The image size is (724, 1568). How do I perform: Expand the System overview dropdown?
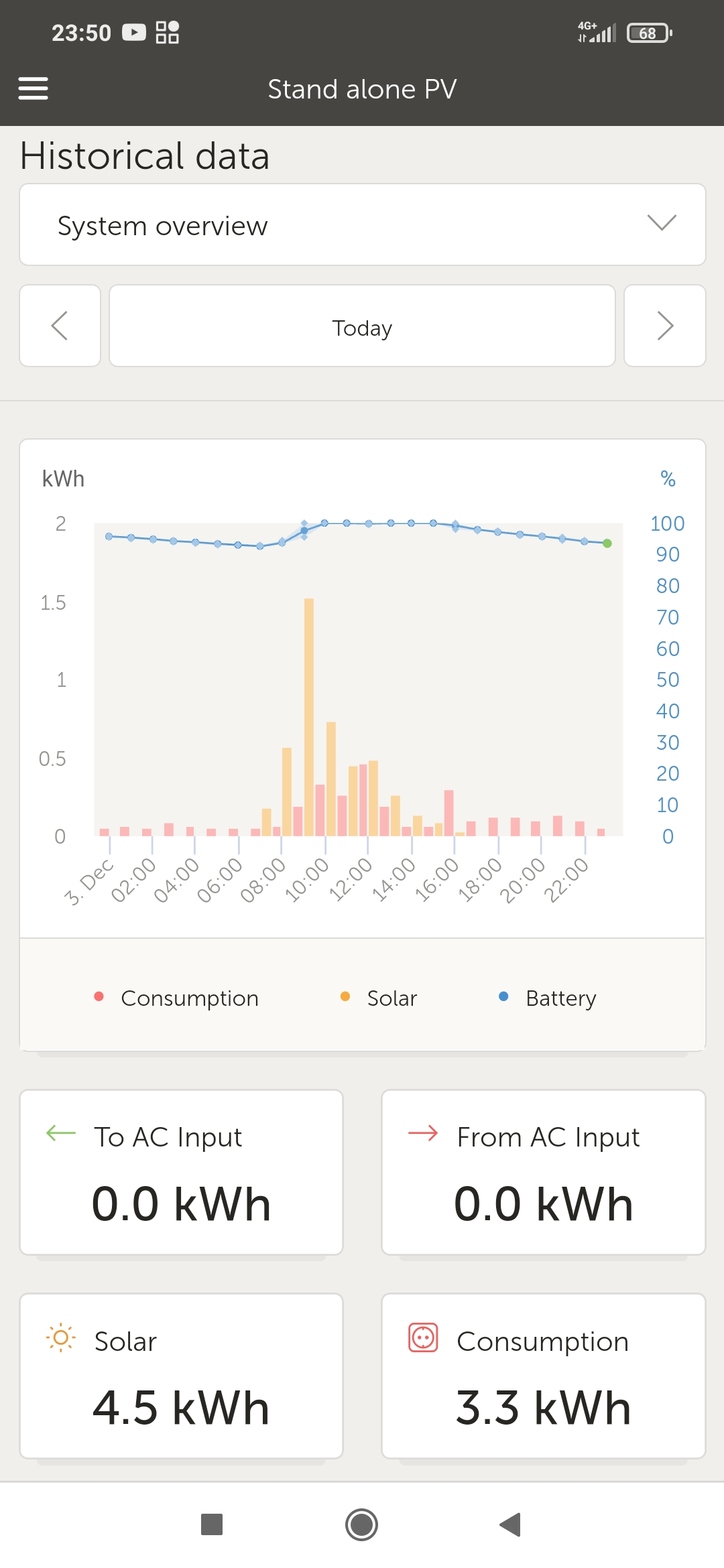pyautogui.click(x=363, y=225)
